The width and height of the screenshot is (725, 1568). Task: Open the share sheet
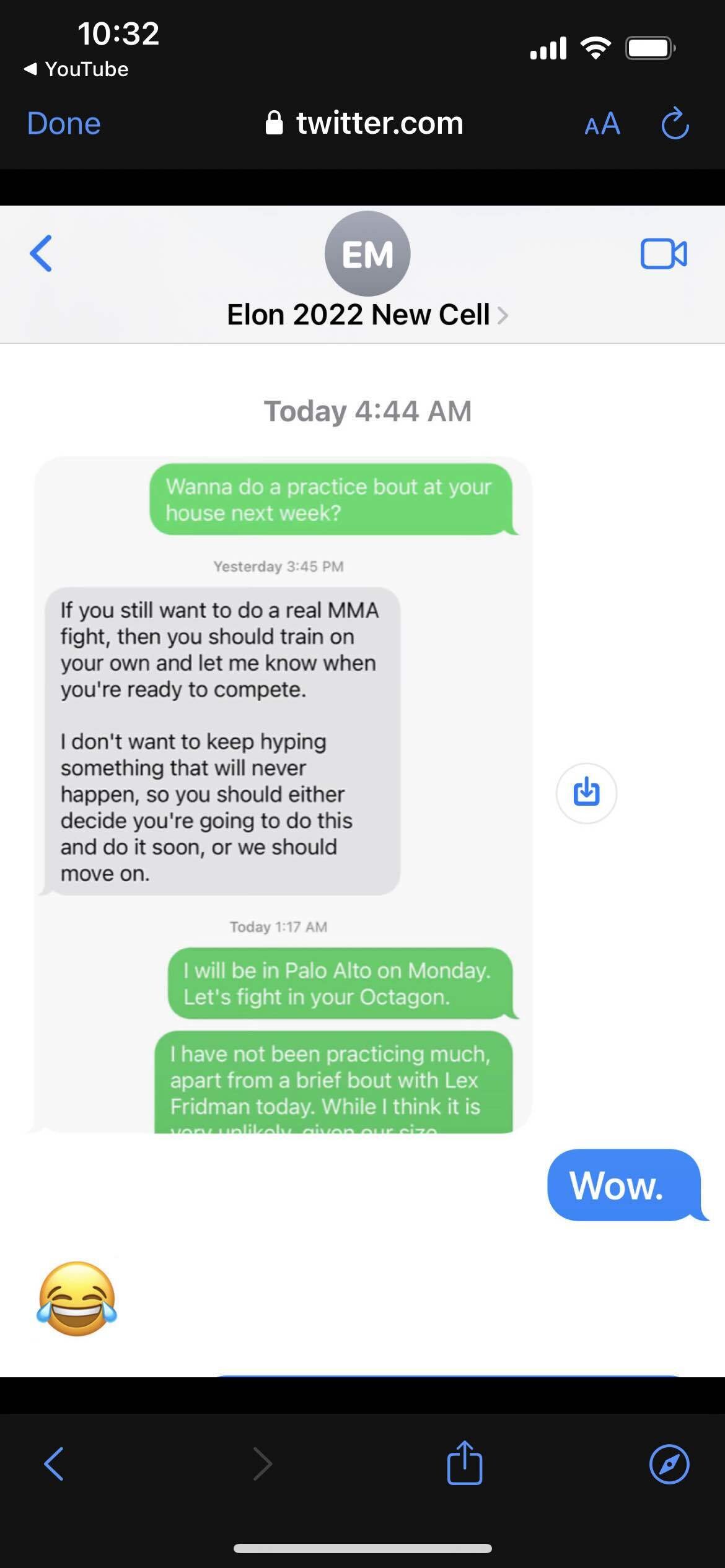pos(465,1462)
